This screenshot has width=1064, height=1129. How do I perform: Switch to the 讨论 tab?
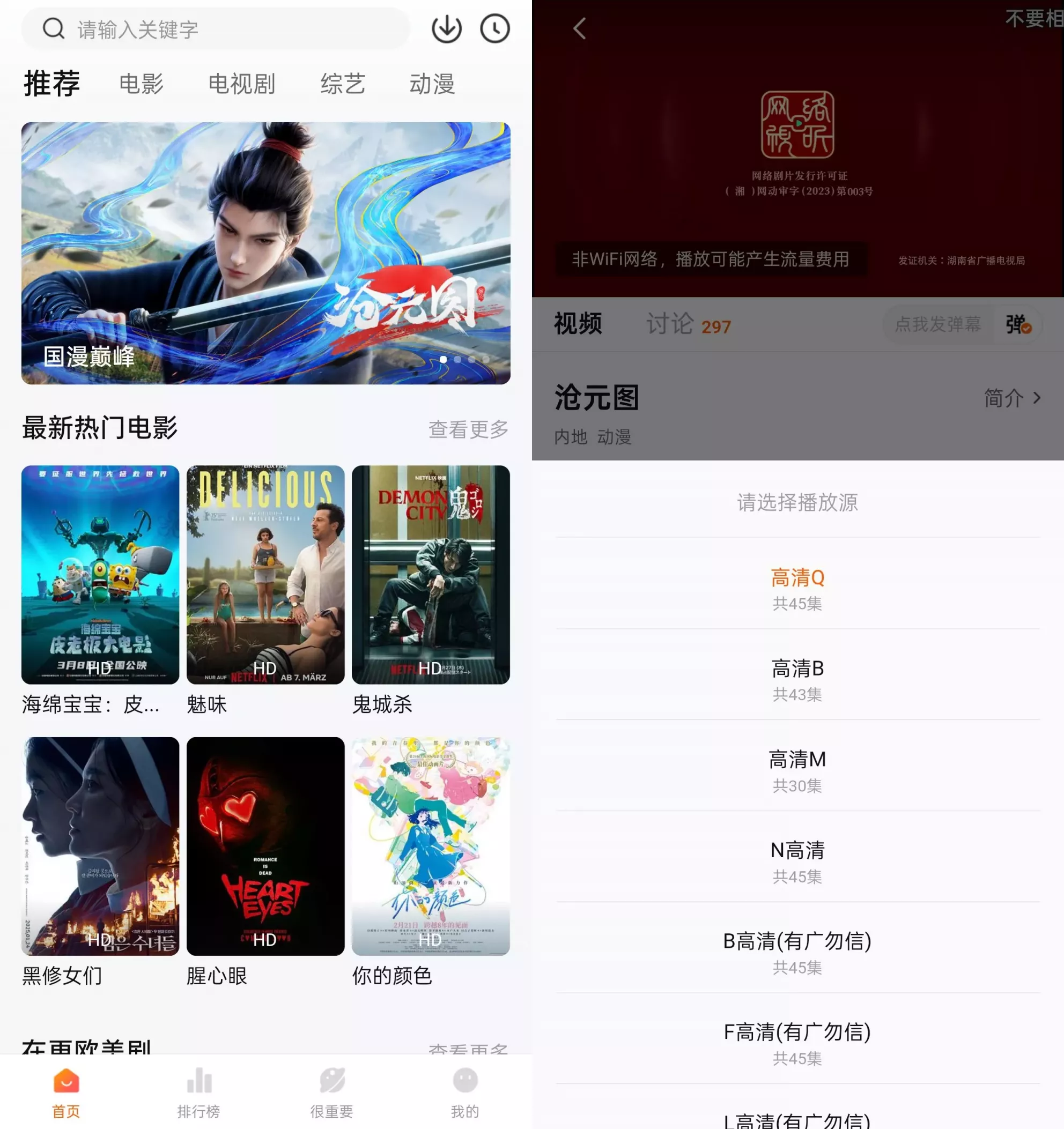688,324
